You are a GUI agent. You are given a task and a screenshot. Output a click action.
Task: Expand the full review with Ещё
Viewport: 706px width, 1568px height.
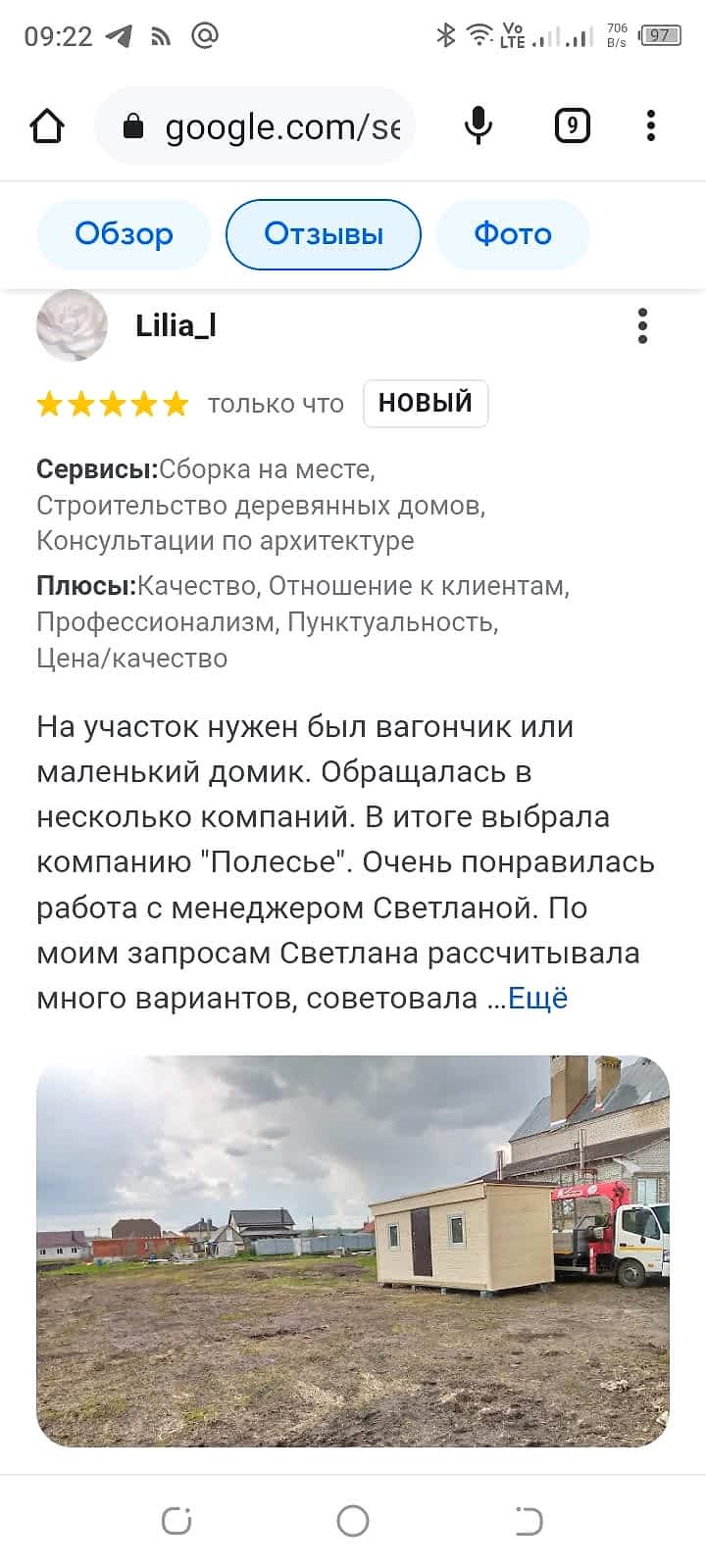tap(537, 999)
